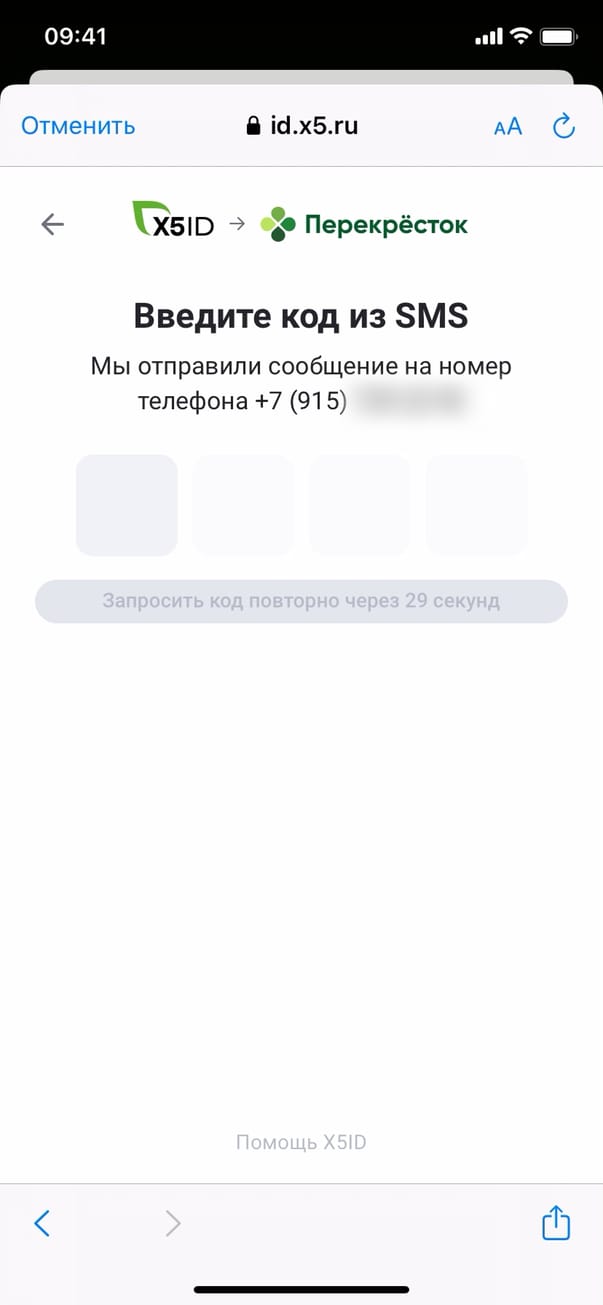
Task: Share this page via the share icon
Action: (556, 1222)
